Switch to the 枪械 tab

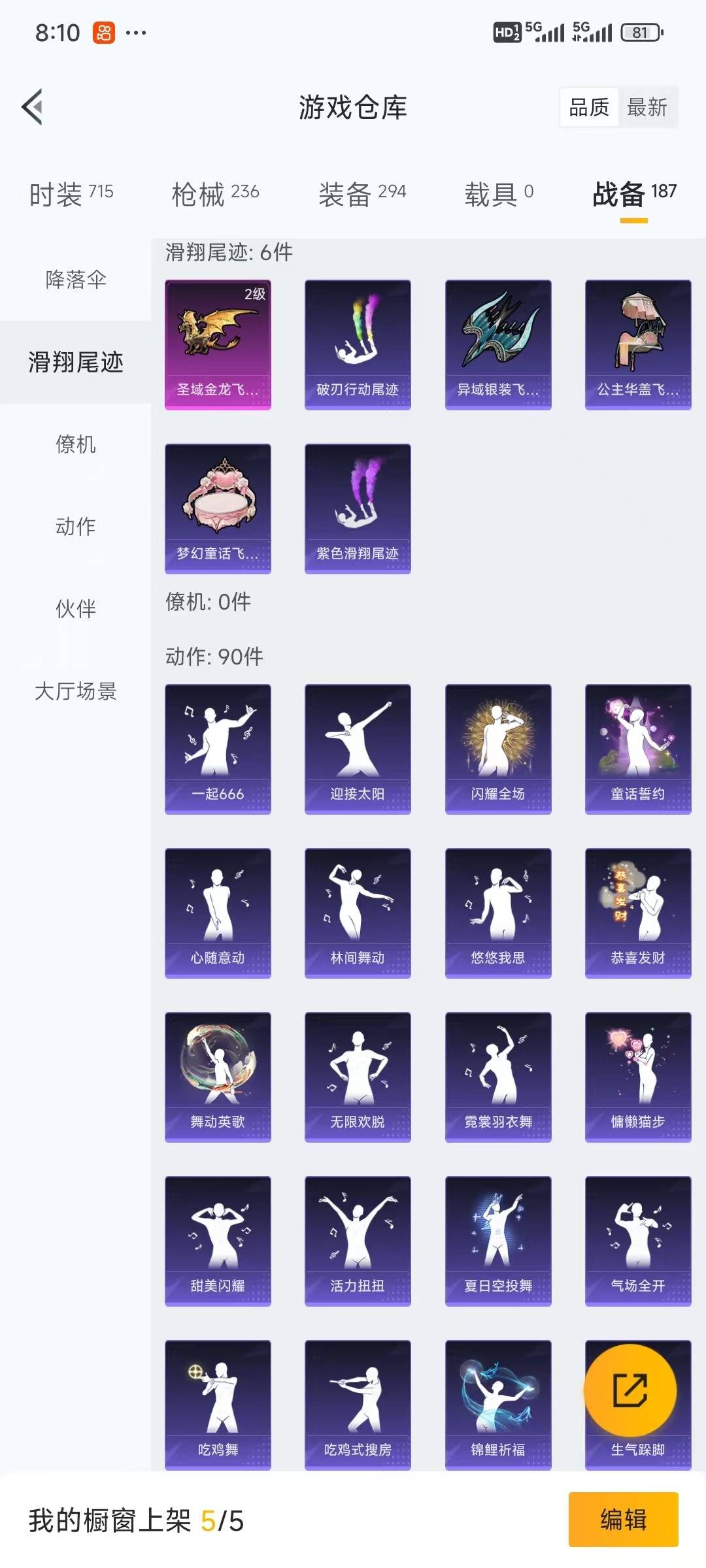pos(215,194)
